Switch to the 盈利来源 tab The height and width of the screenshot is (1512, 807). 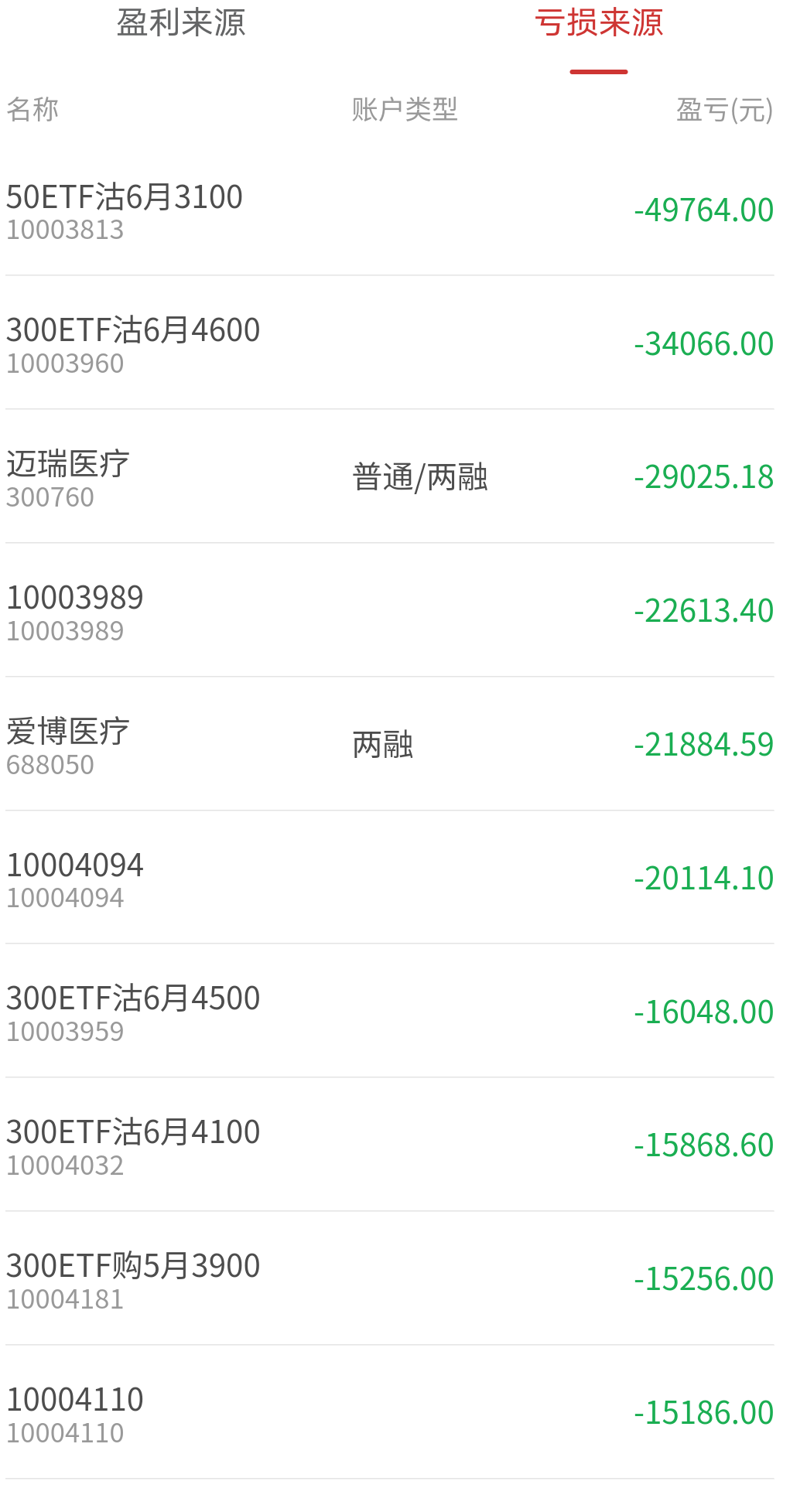pos(181,23)
